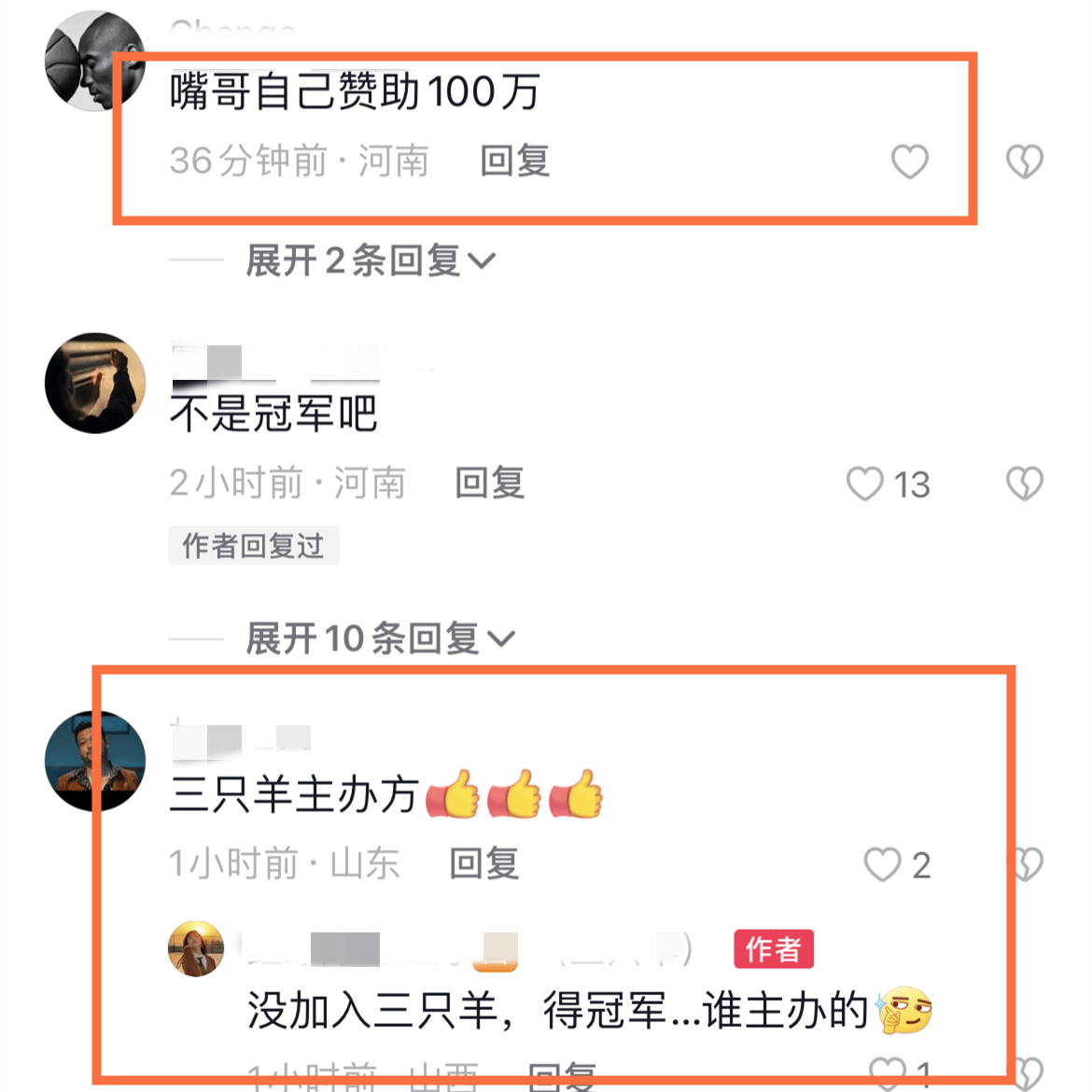Reply to the comment 三只羊主办方
The image size is (1092, 1092).
pos(483,863)
